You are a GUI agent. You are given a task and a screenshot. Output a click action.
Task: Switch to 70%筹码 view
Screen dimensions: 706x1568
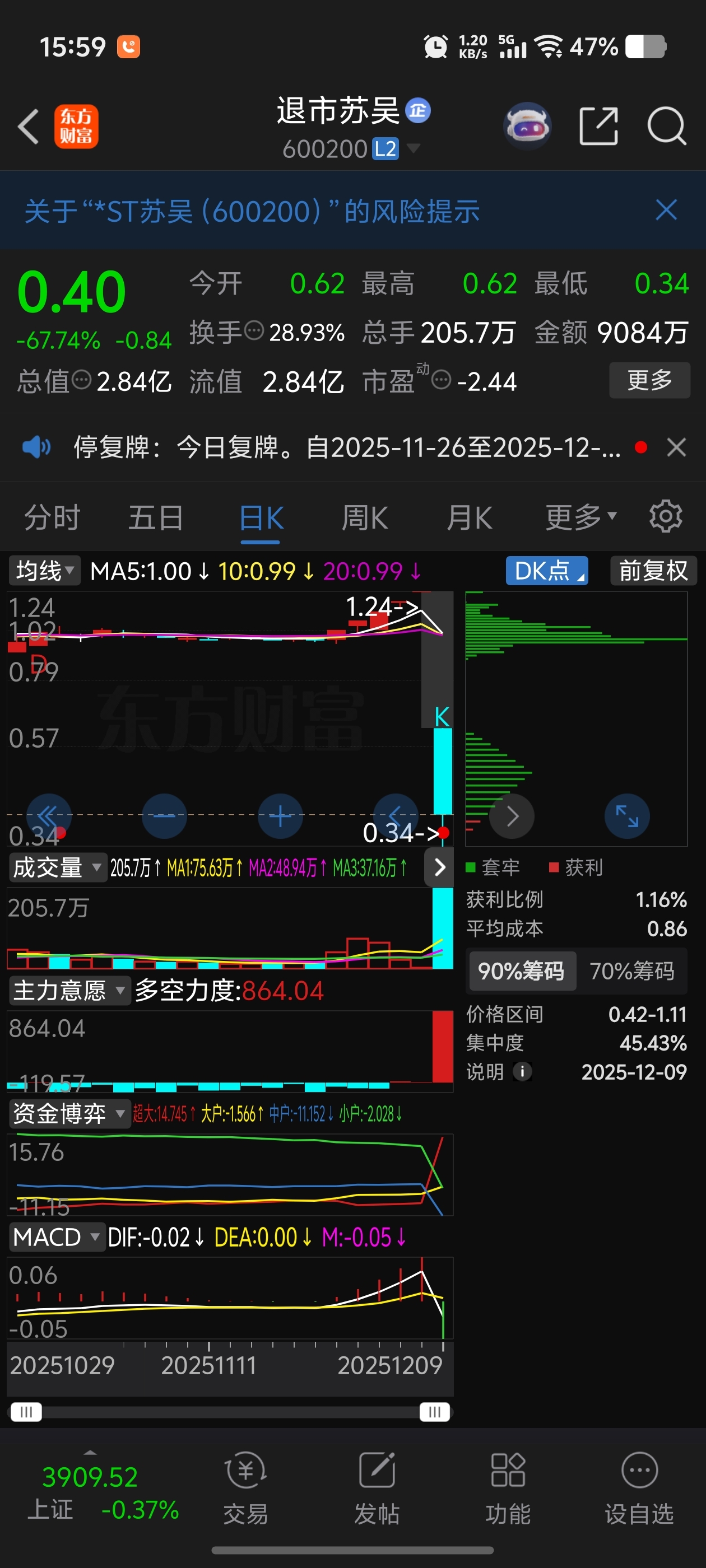(x=631, y=971)
